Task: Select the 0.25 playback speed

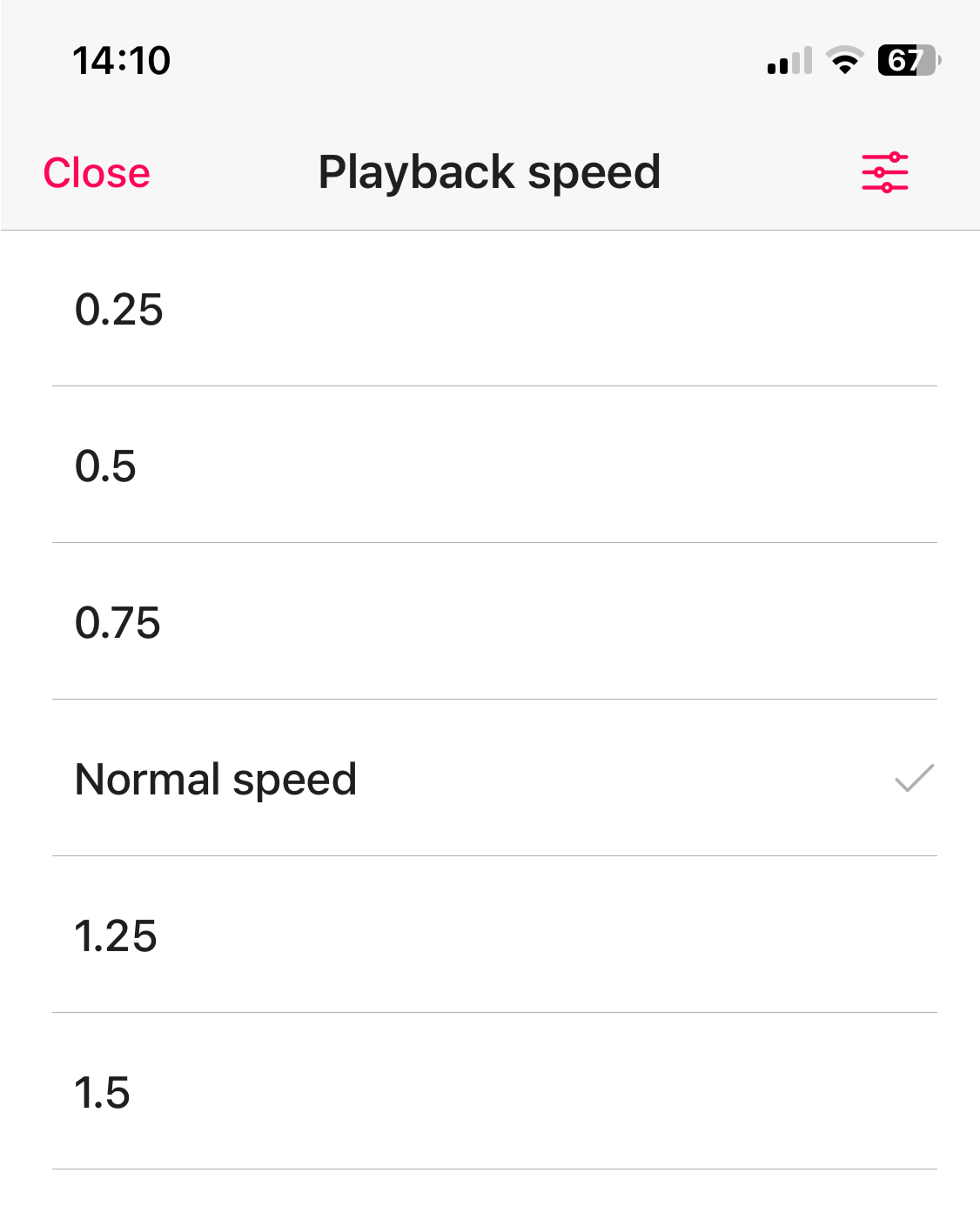Action: [x=119, y=309]
